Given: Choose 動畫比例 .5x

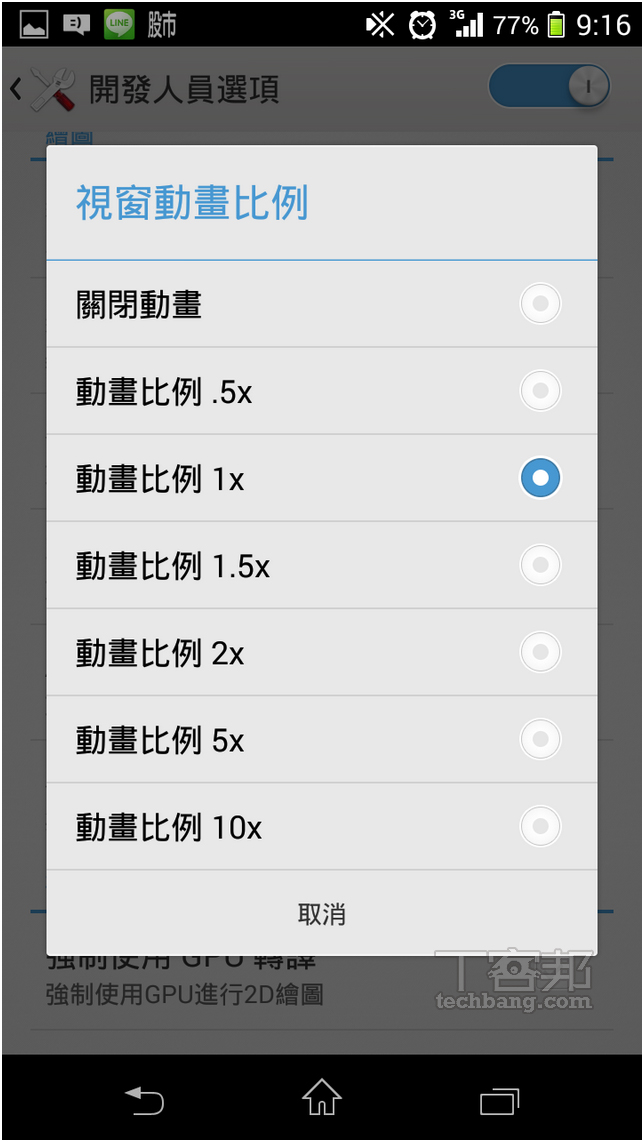Looking at the screenshot, I should [321, 391].
